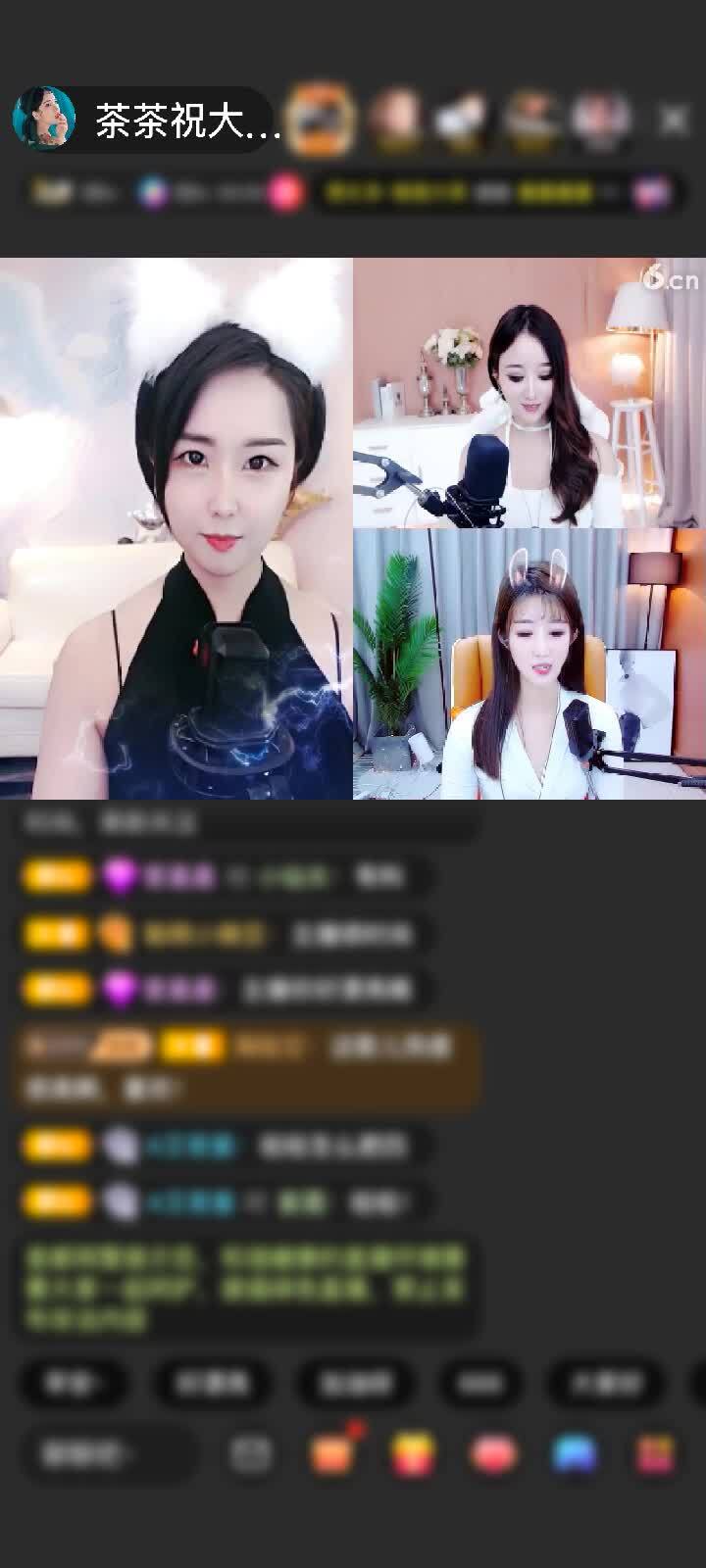Open the top-right streamer with black microphone
This screenshot has height=1568, width=706.
coord(529,392)
